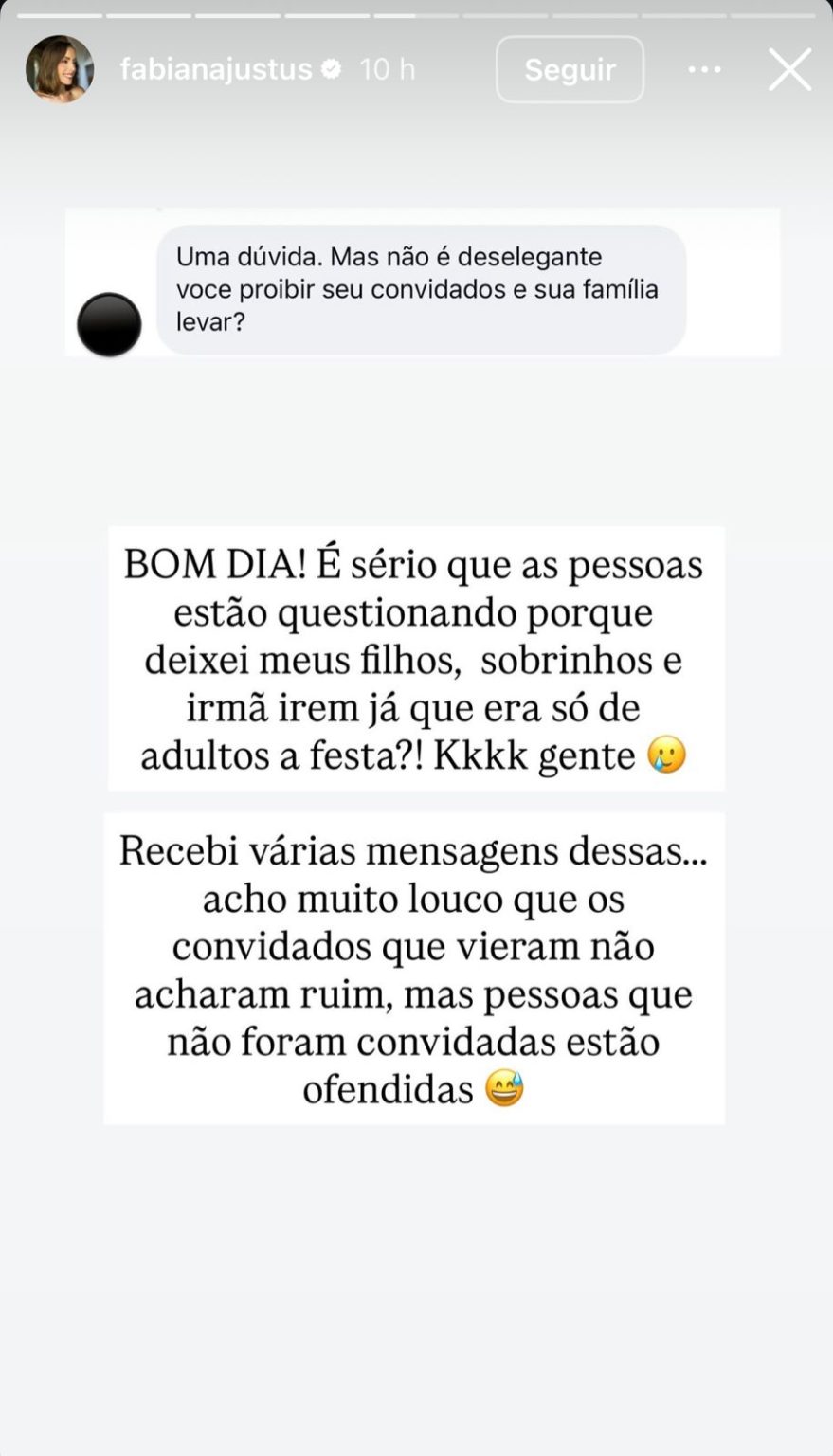Screen dimensions: 833x1456
Task: Follow the account with Seguir button
Action: pyautogui.click(x=570, y=69)
